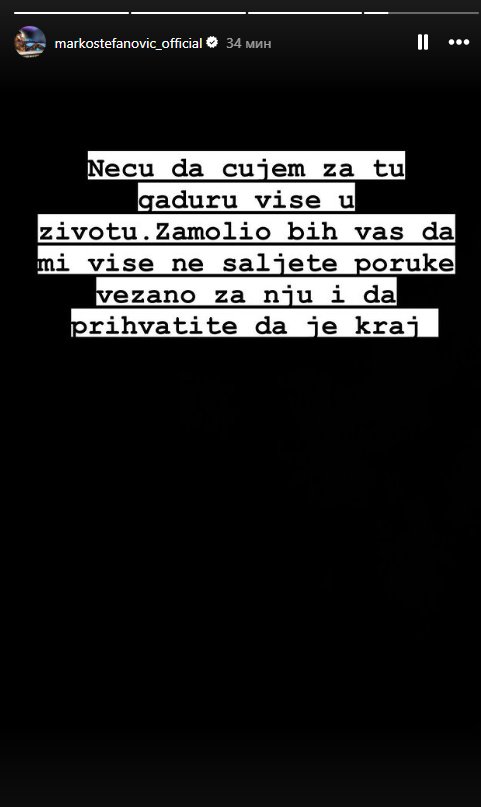Image resolution: width=481 pixels, height=807 pixels.
Task: Open markostefanovic_official profile picture
Action: click(x=30, y=42)
